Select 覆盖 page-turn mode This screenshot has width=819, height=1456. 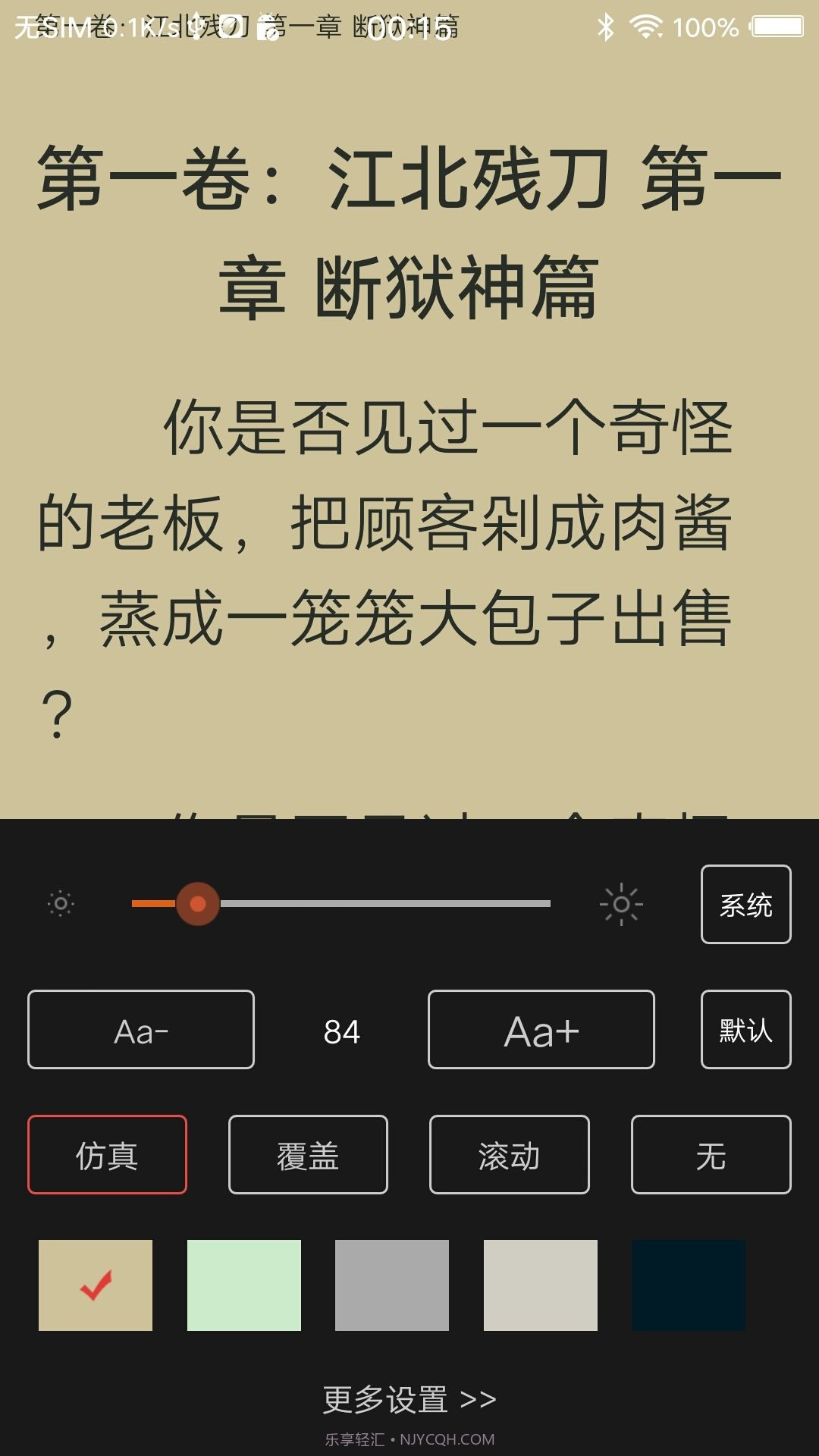point(308,1155)
